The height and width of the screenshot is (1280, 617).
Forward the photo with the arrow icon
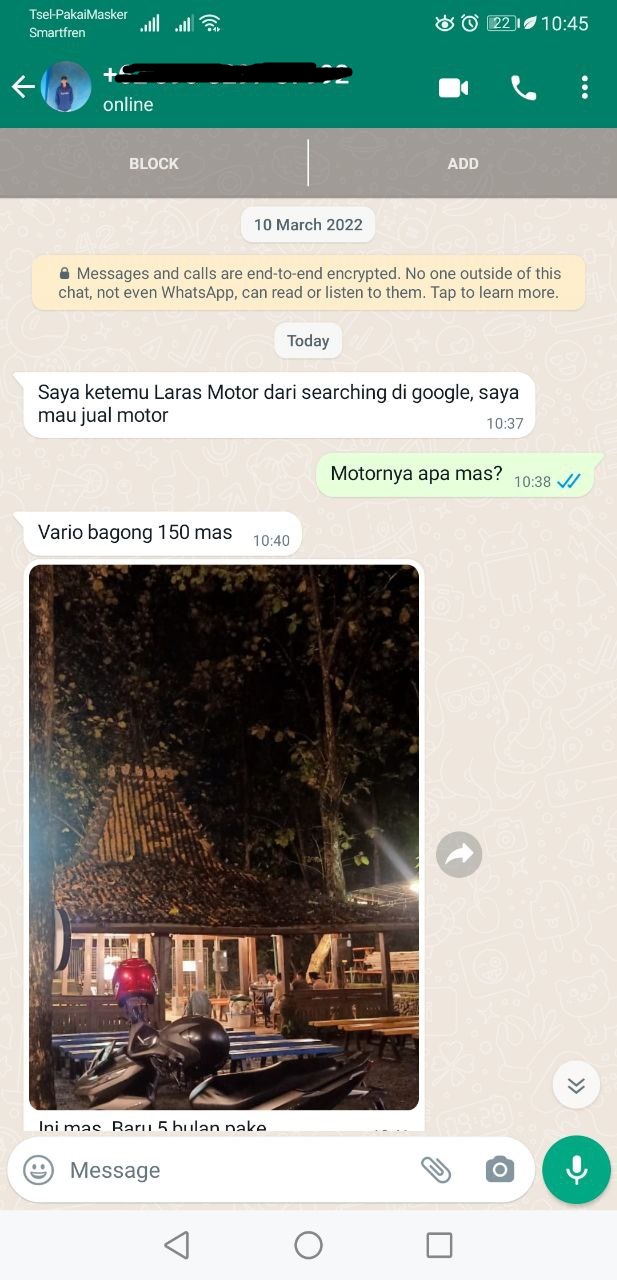point(459,854)
